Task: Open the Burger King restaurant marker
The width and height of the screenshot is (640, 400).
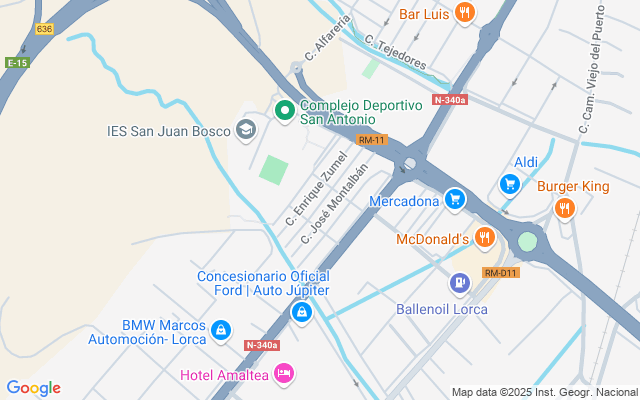Action: click(x=565, y=208)
